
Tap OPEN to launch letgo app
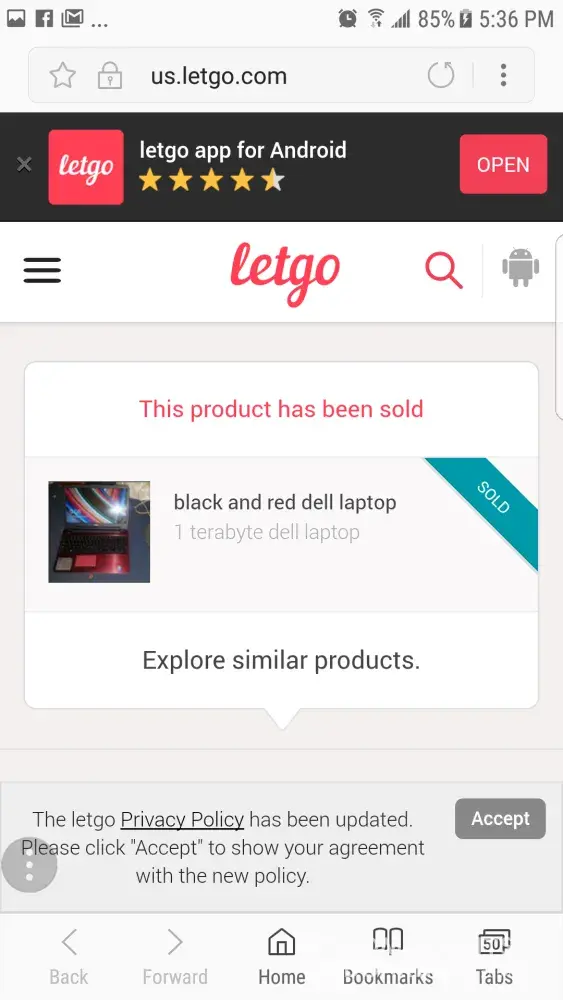coord(503,164)
